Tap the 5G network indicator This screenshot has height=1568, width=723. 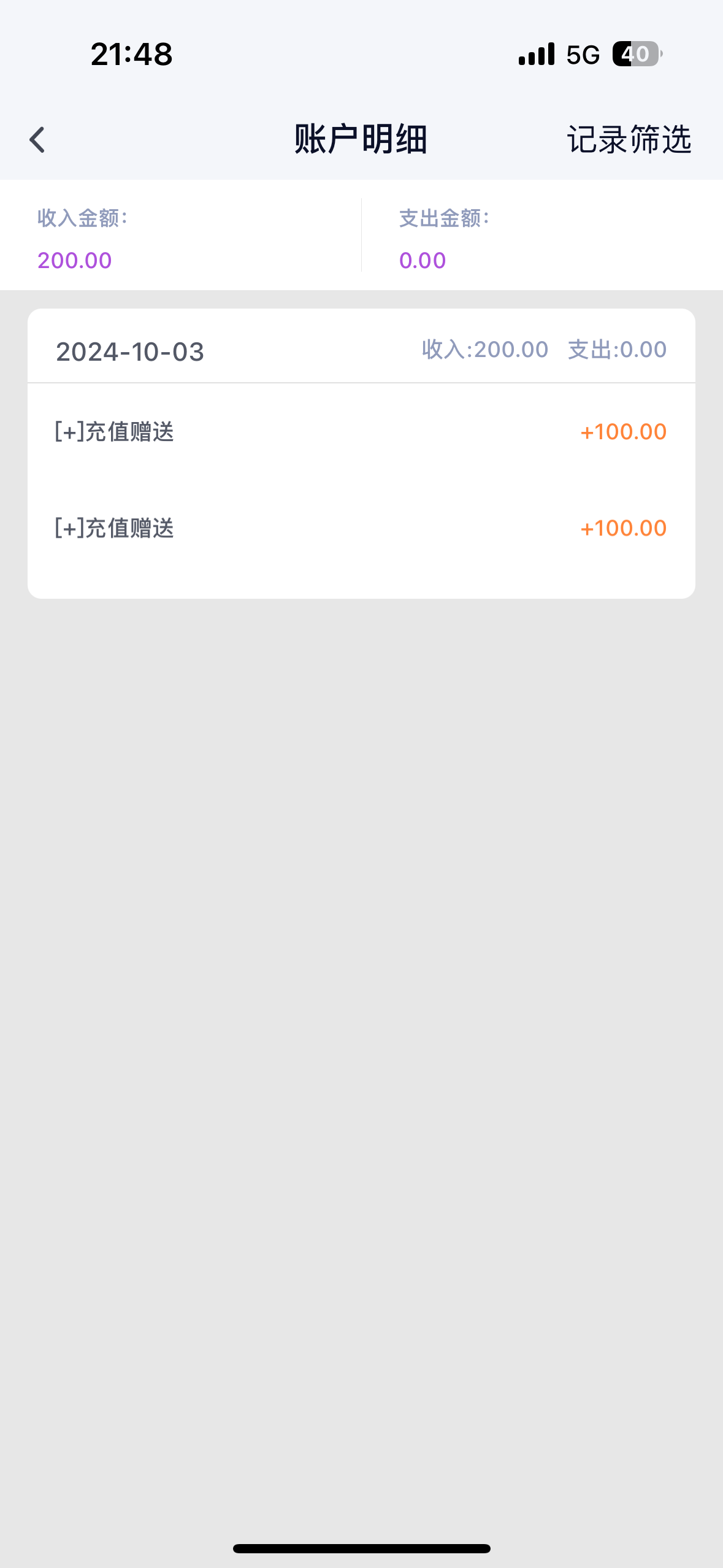coord(584,55)
